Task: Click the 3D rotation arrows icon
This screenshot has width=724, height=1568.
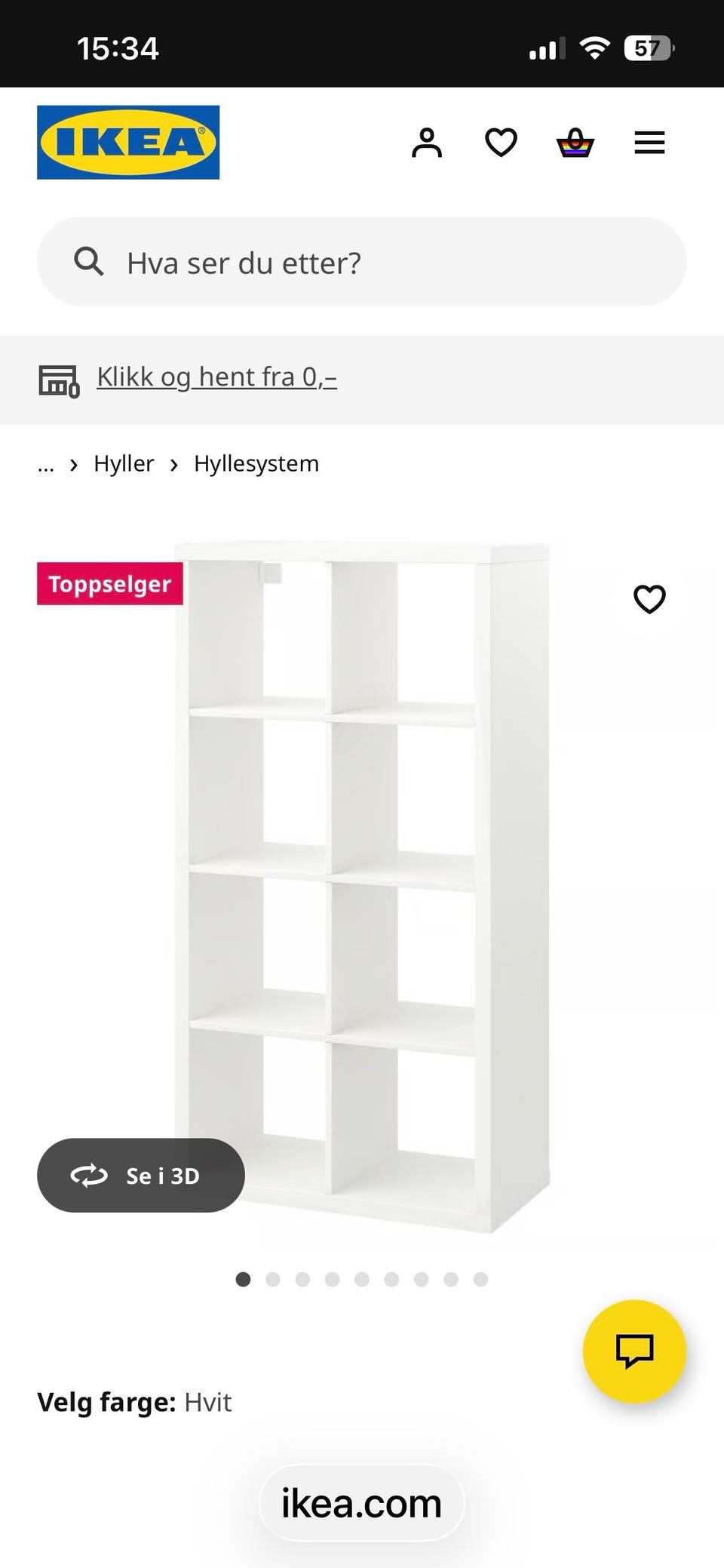Action: (x=90, y=1175)
